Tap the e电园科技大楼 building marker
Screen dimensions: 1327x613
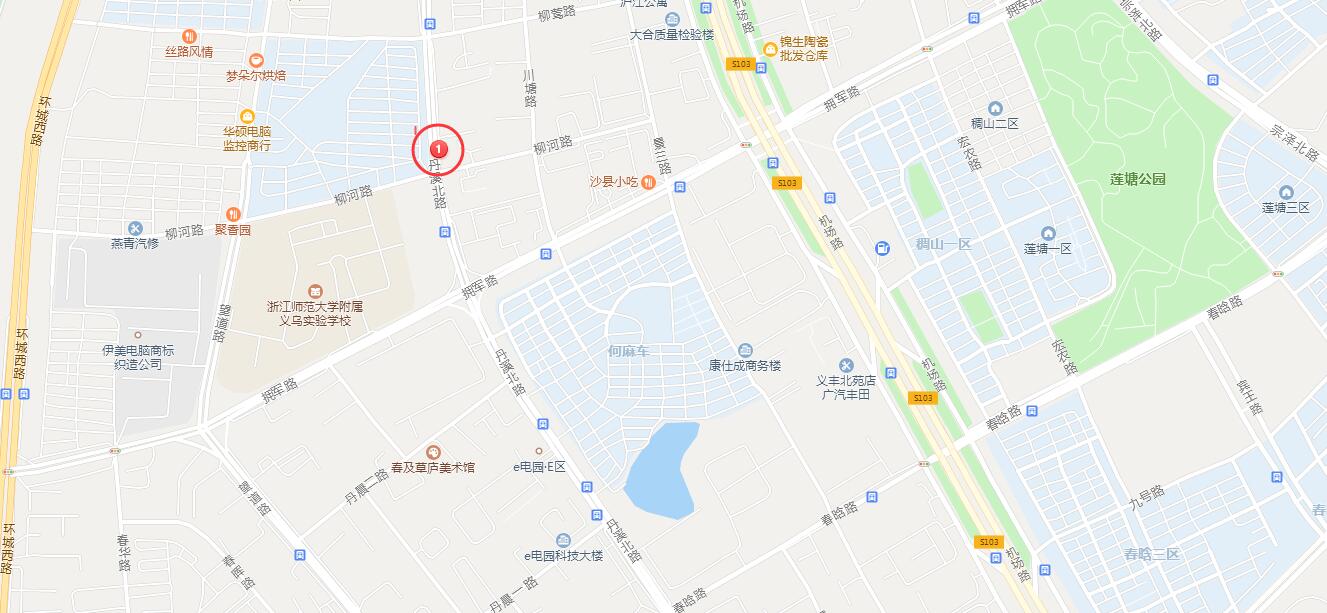[563, 540]
